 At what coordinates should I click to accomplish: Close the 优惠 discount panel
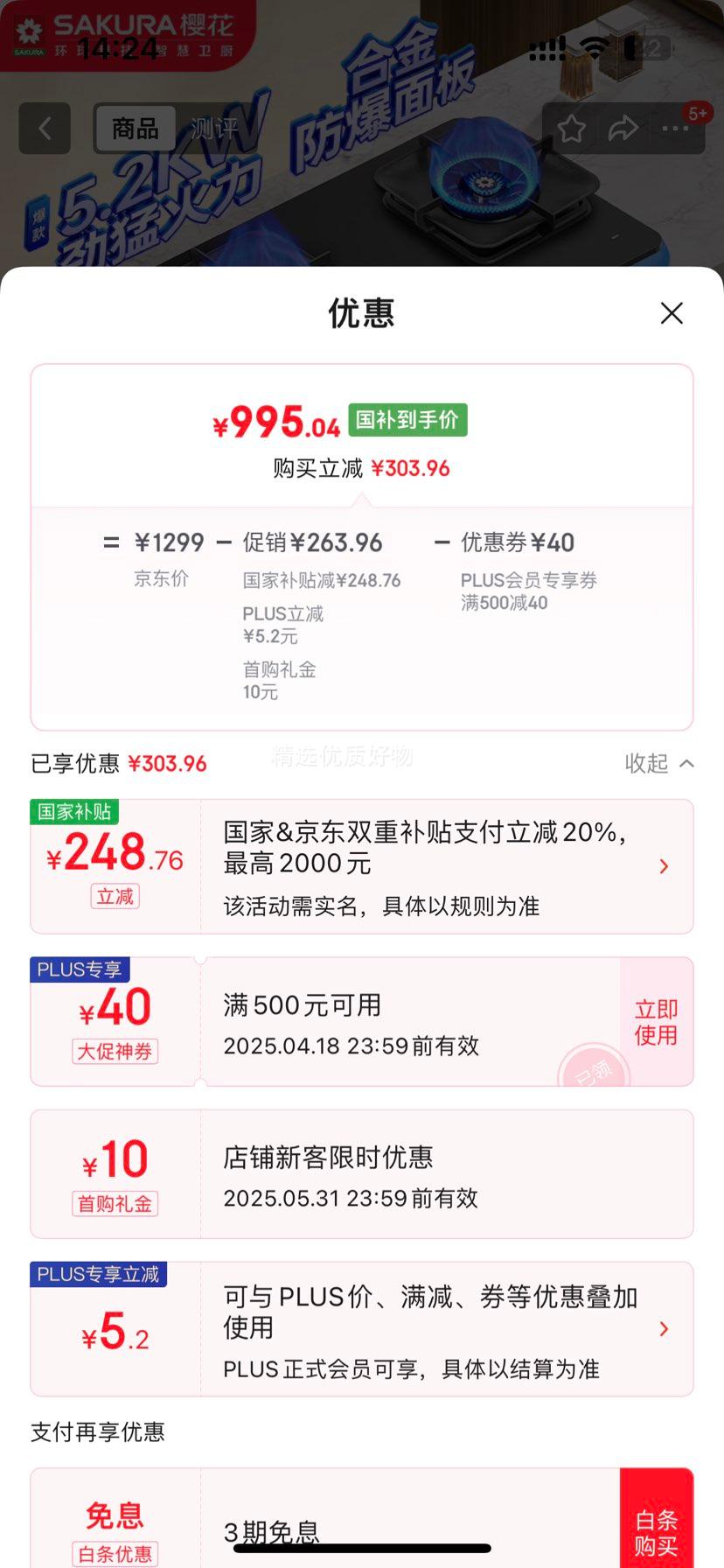click(671, 312)
